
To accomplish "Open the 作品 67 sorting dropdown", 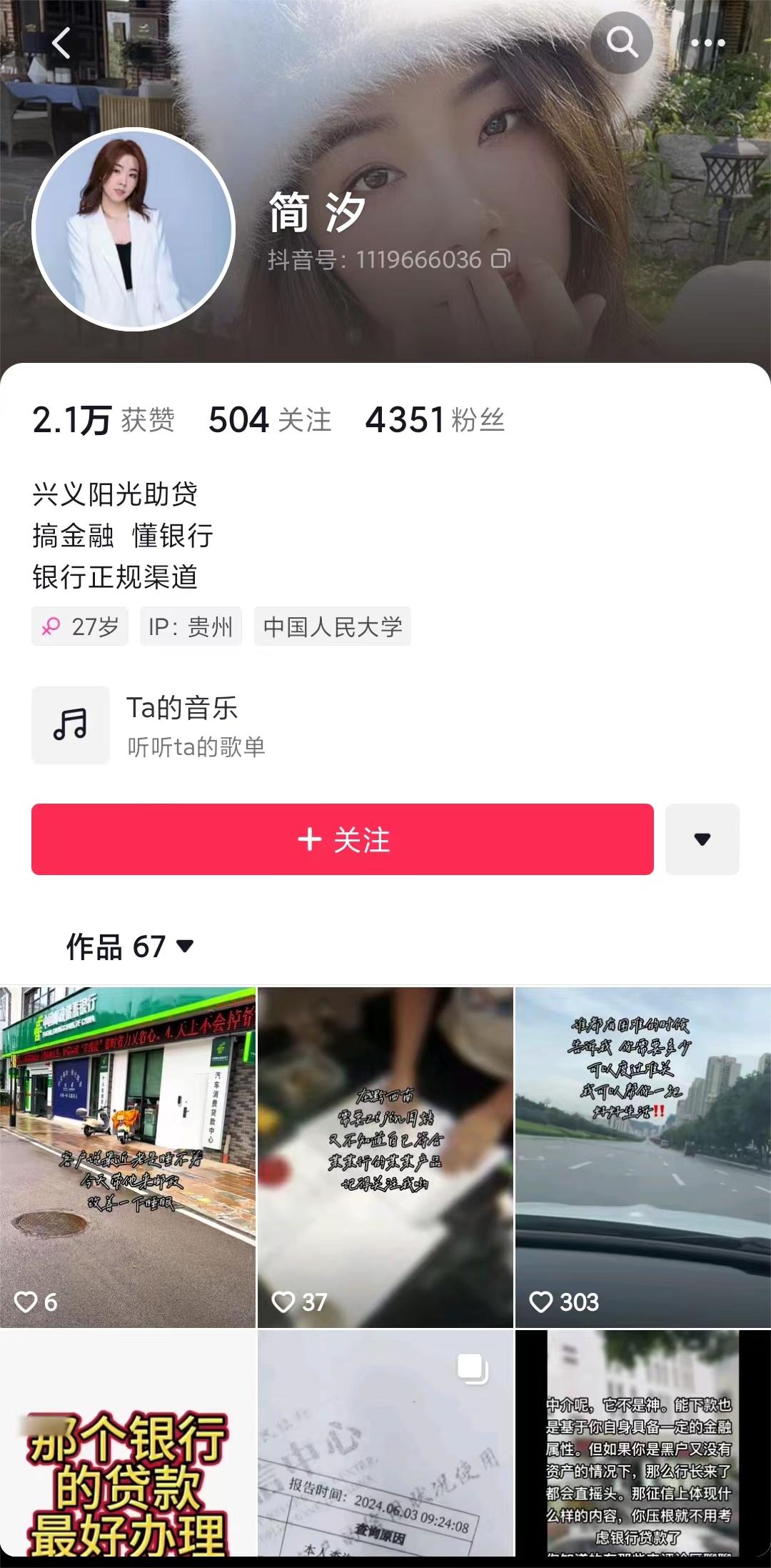I will [130, 947].
